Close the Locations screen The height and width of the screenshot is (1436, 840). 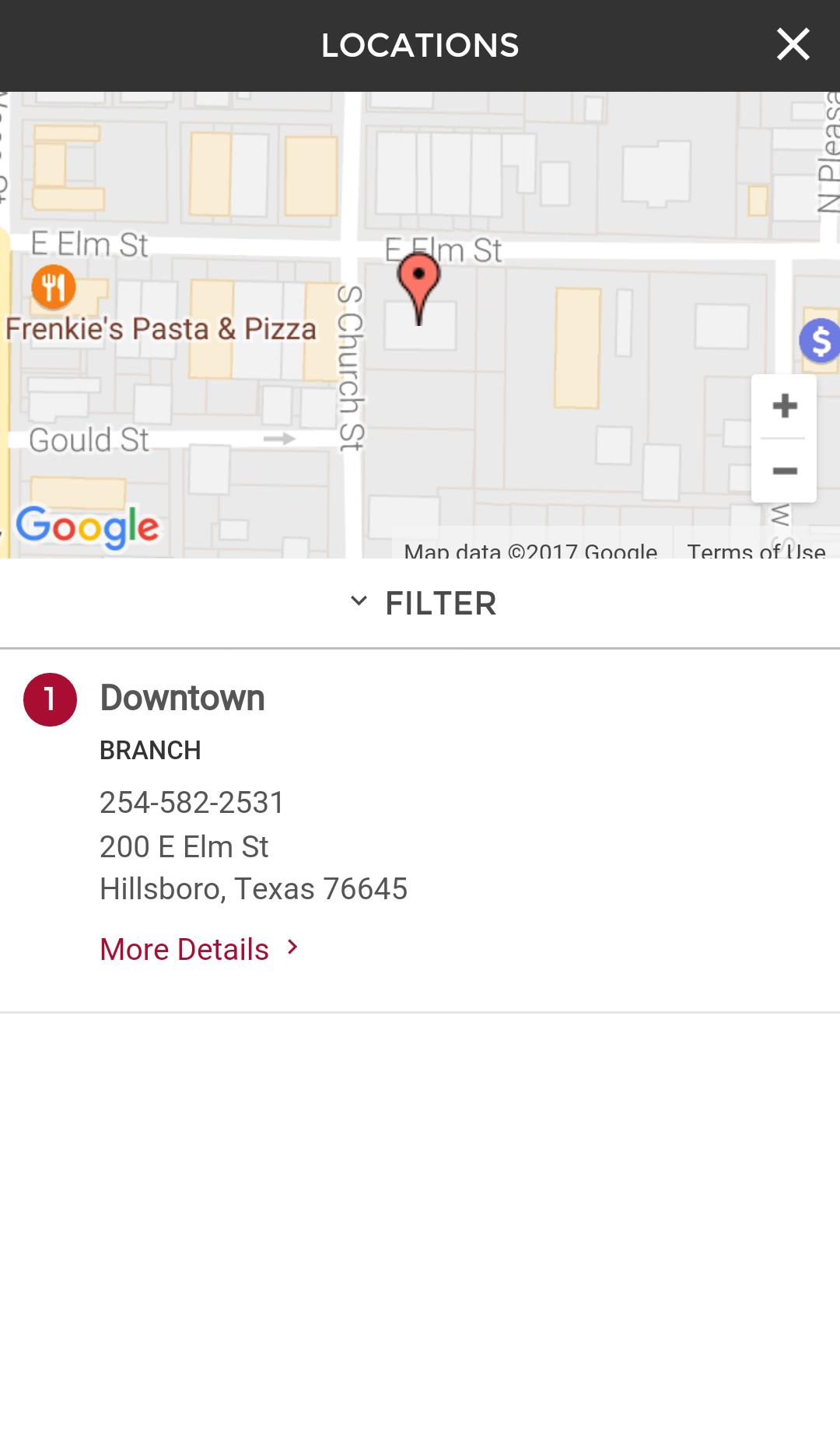(x=793, y=44)
